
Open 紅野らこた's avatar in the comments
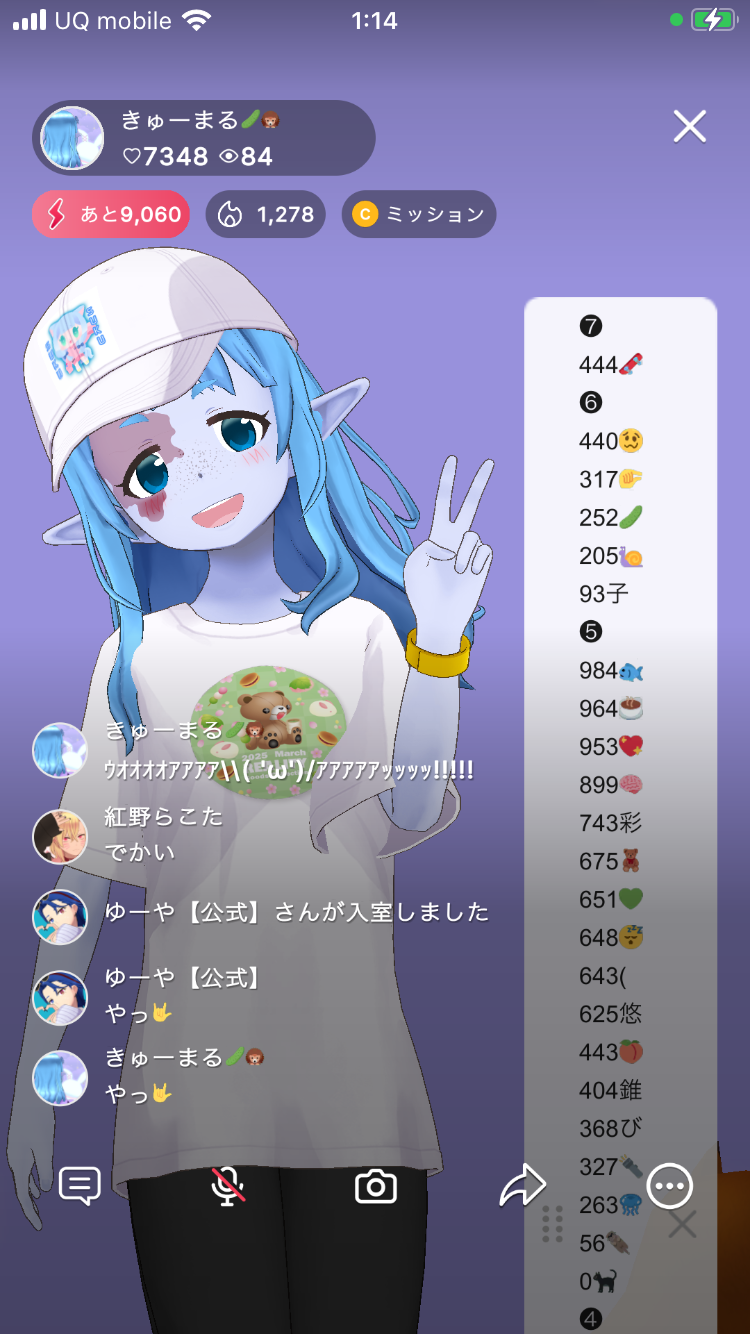click(60, 836)
